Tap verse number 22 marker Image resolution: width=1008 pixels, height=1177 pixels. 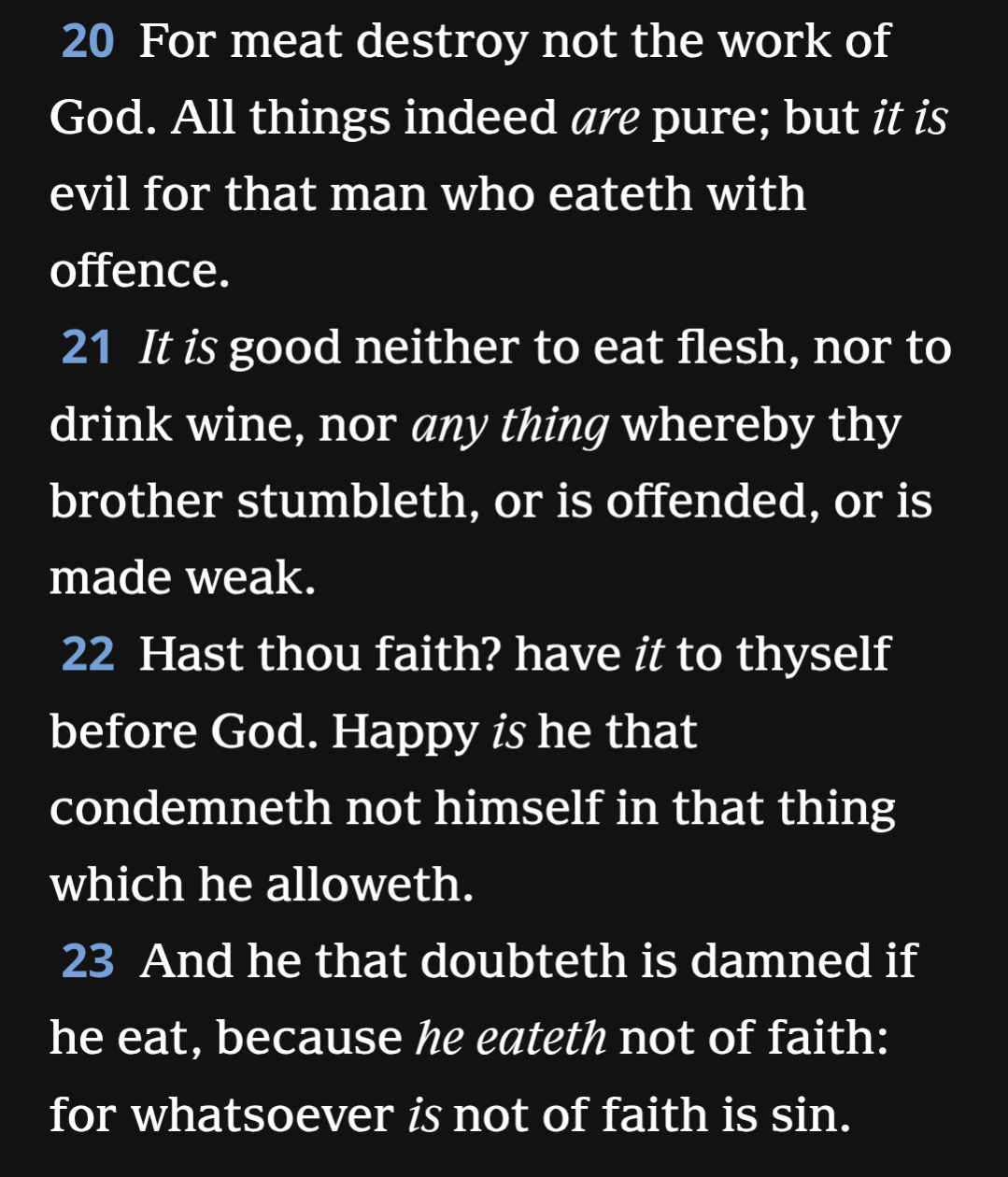88,655
